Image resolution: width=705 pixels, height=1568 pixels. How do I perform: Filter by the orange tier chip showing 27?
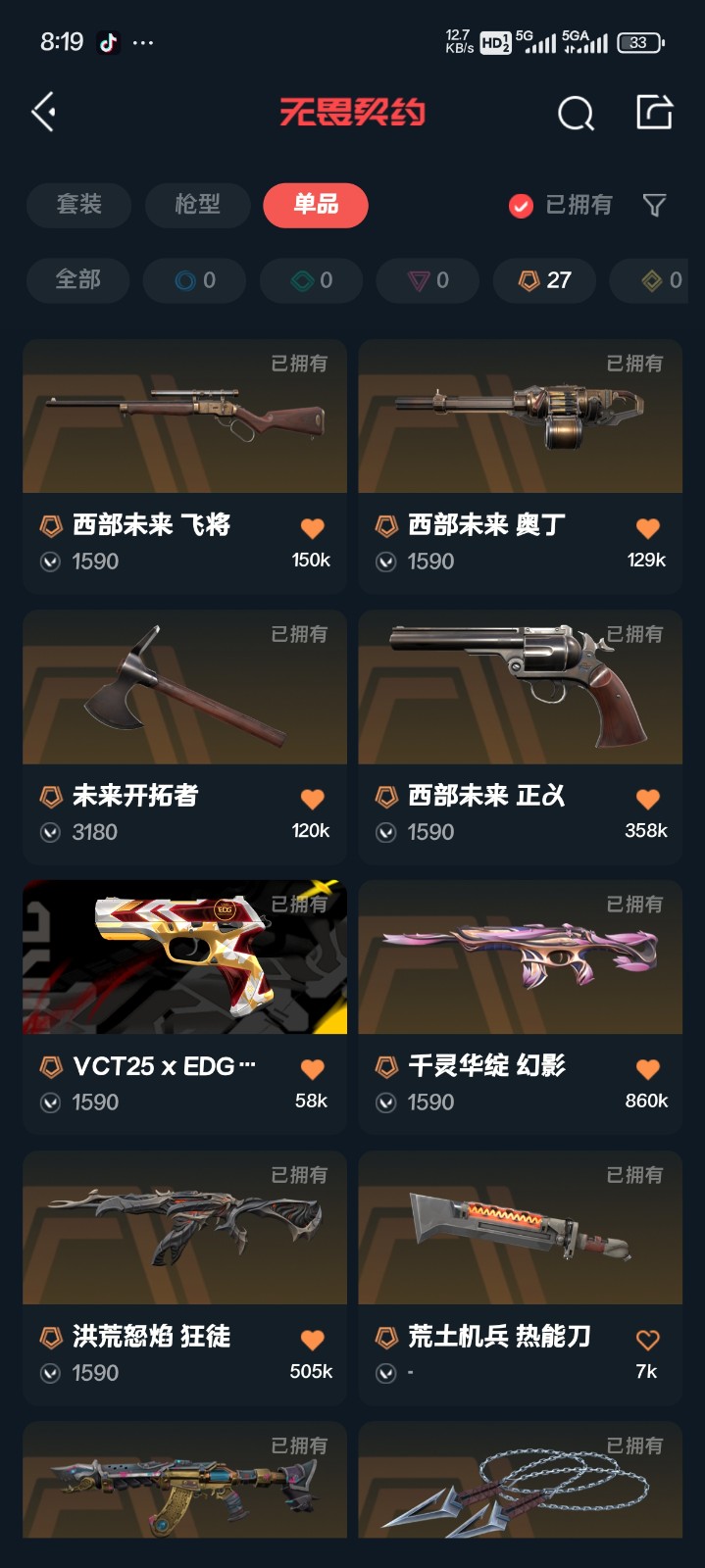(x=544, y=280)
